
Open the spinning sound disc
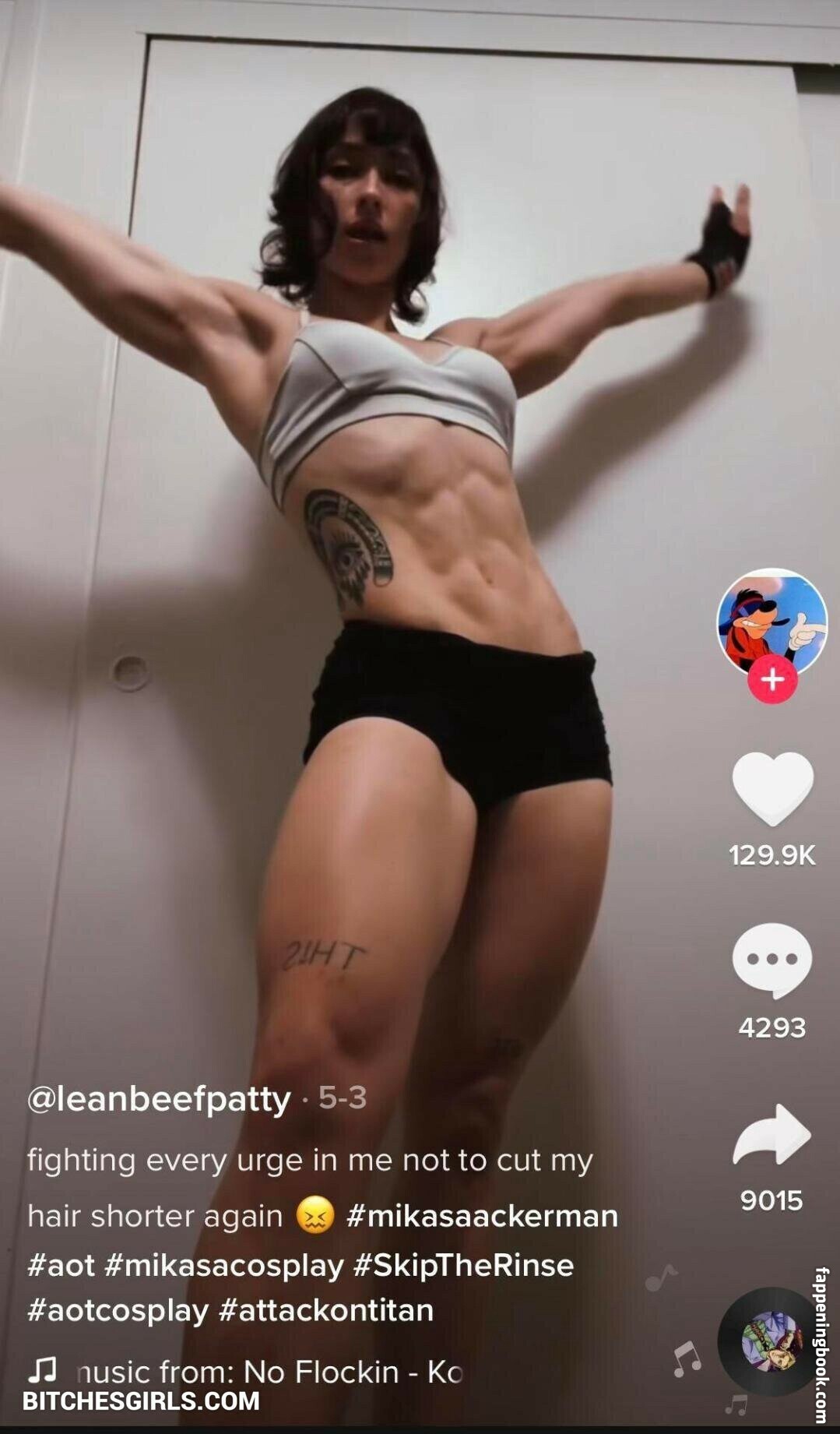(x=769, y=1341)
